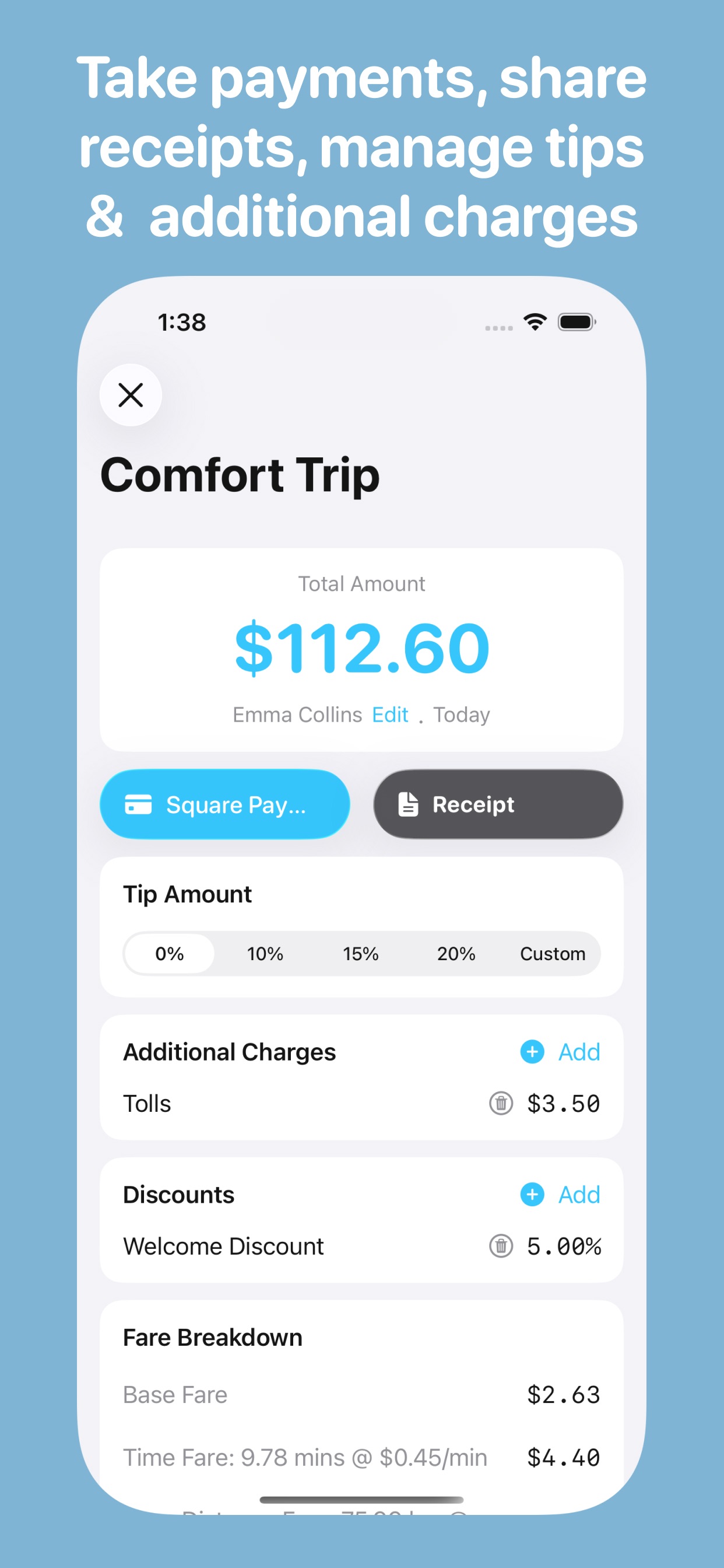This screenshot has width=724, height=1568.
Task: Select the 0% tip option
Action: [168, 954]
